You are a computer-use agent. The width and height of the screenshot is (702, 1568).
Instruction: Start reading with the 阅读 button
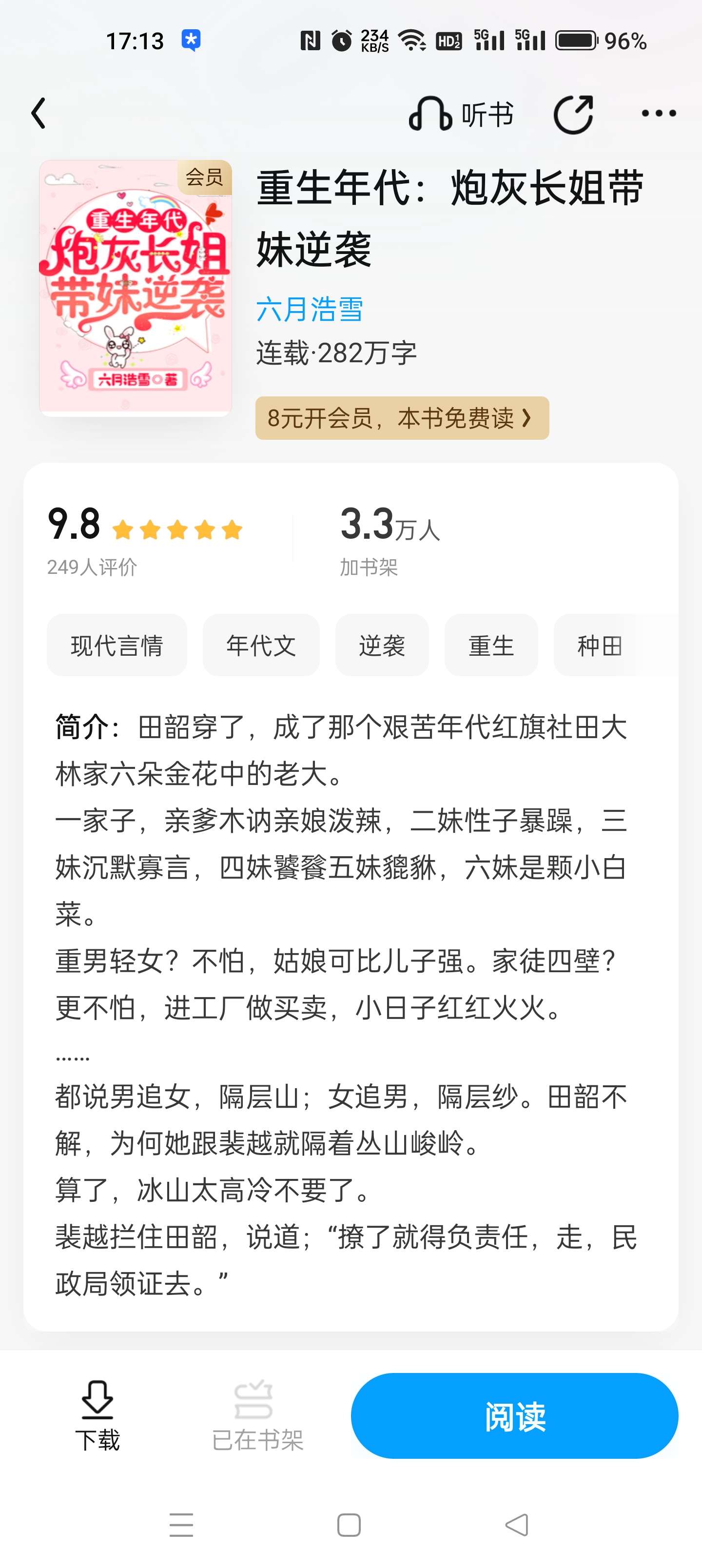(514, 1415)
